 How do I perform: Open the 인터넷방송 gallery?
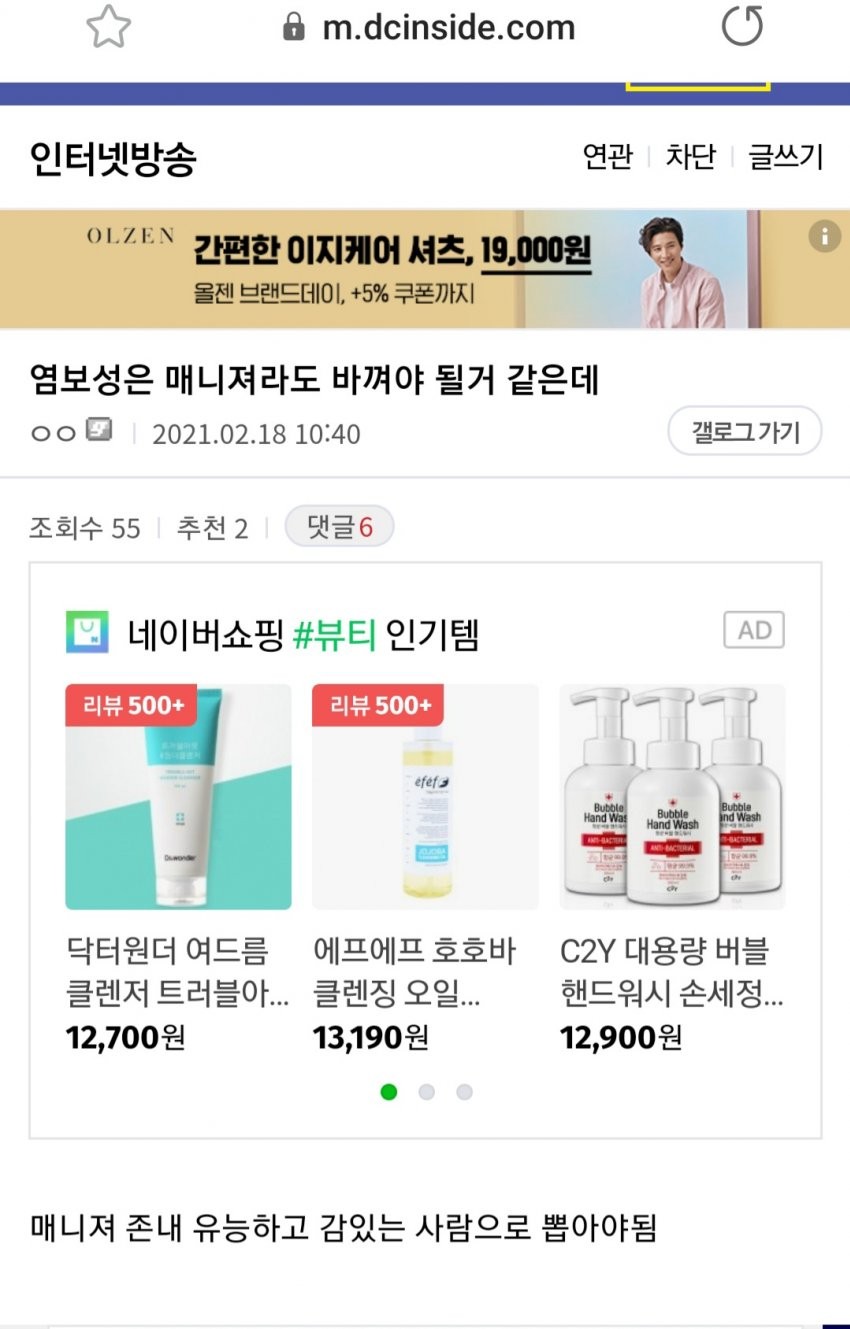pyautogui.click(x=113, y=158)
